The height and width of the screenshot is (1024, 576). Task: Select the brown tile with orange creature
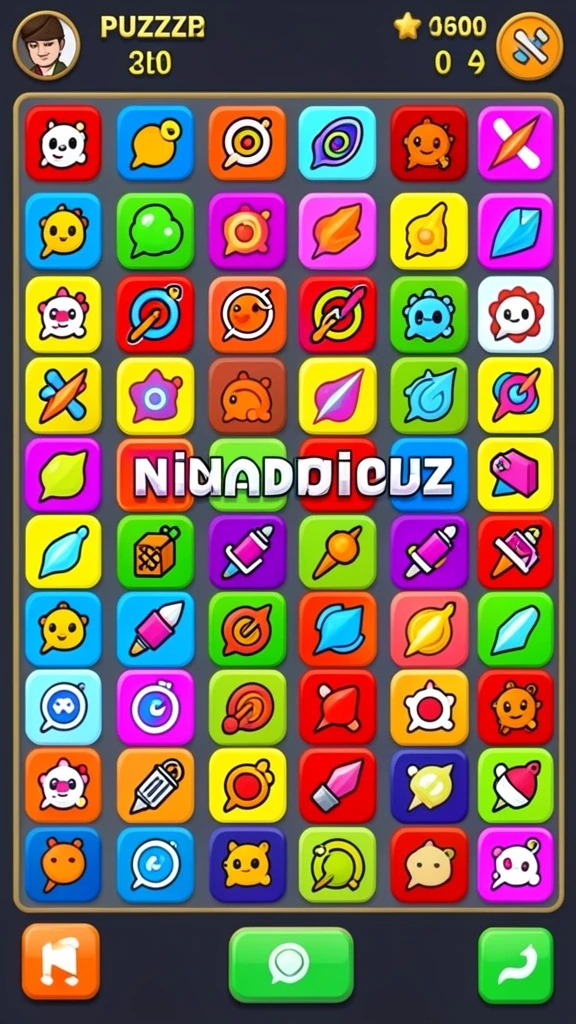point(248,396)
